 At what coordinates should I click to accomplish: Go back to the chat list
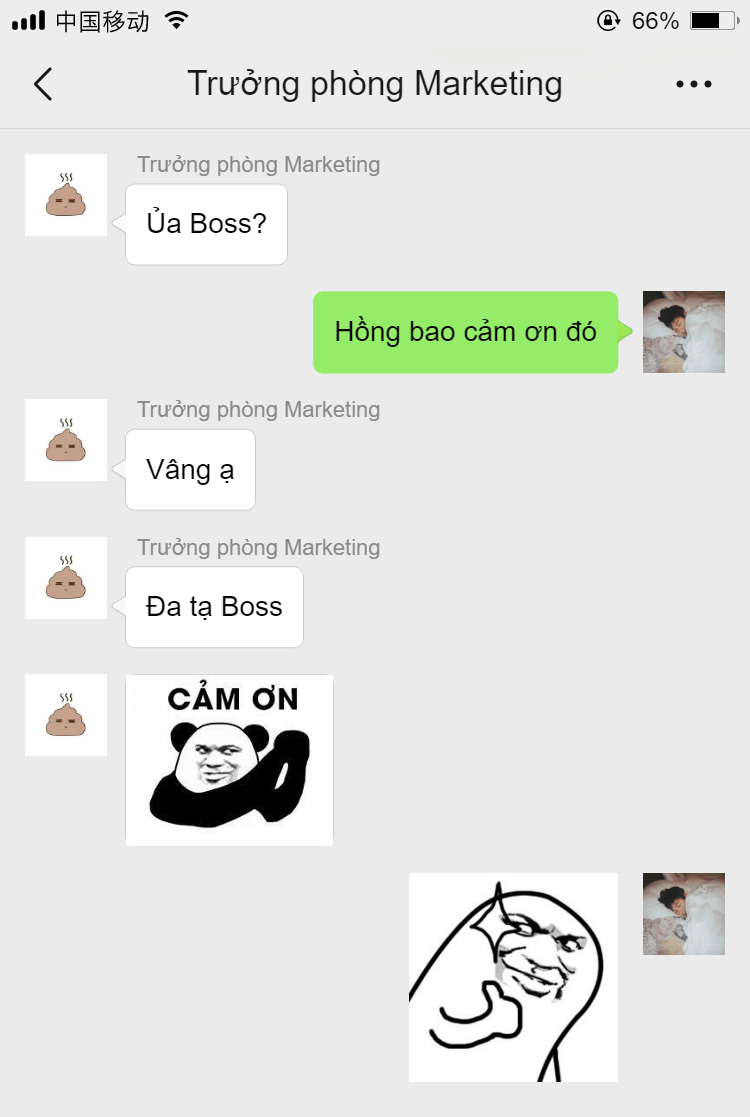(43, 85)
